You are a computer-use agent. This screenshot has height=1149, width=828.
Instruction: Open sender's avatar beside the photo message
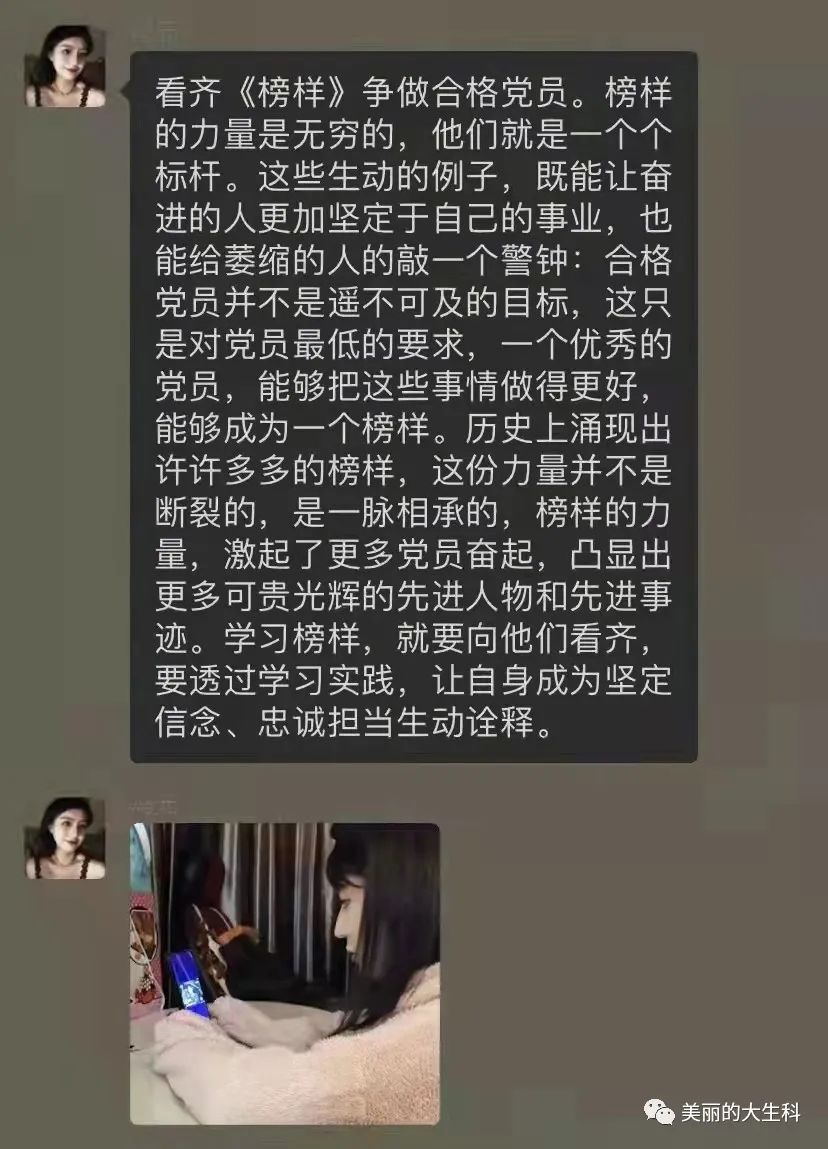65,838
